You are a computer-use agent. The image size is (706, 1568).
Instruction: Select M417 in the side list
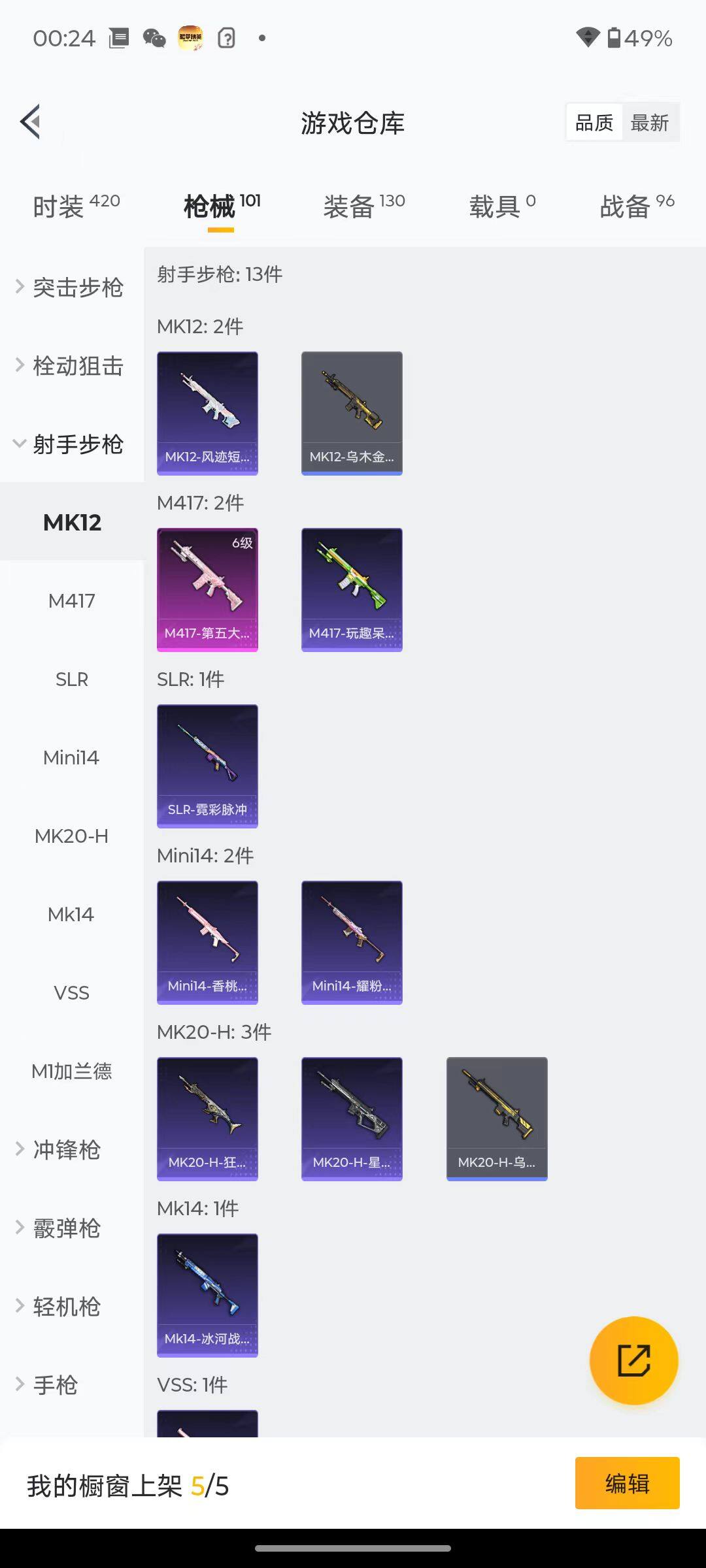72,601
